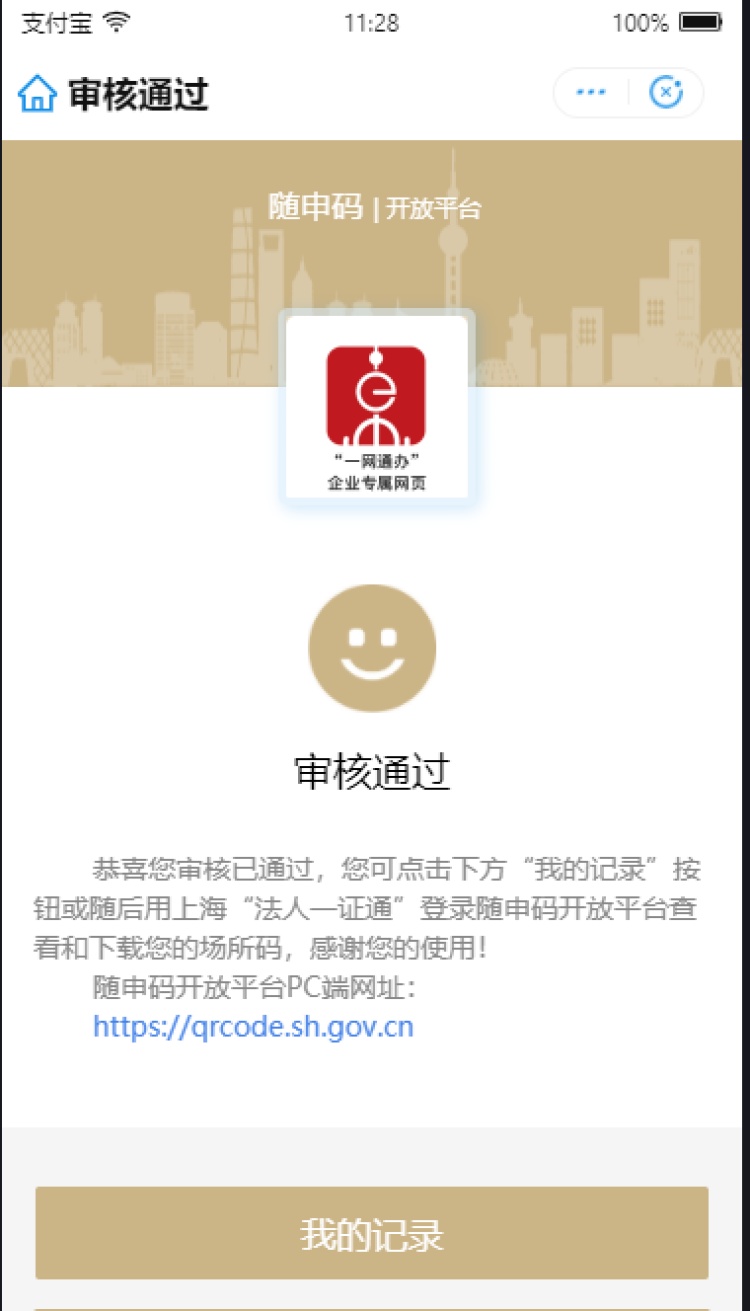This screenshot has height=1311, width=750.
Task: Open the mini program more options menu
Action: point(591,93)
